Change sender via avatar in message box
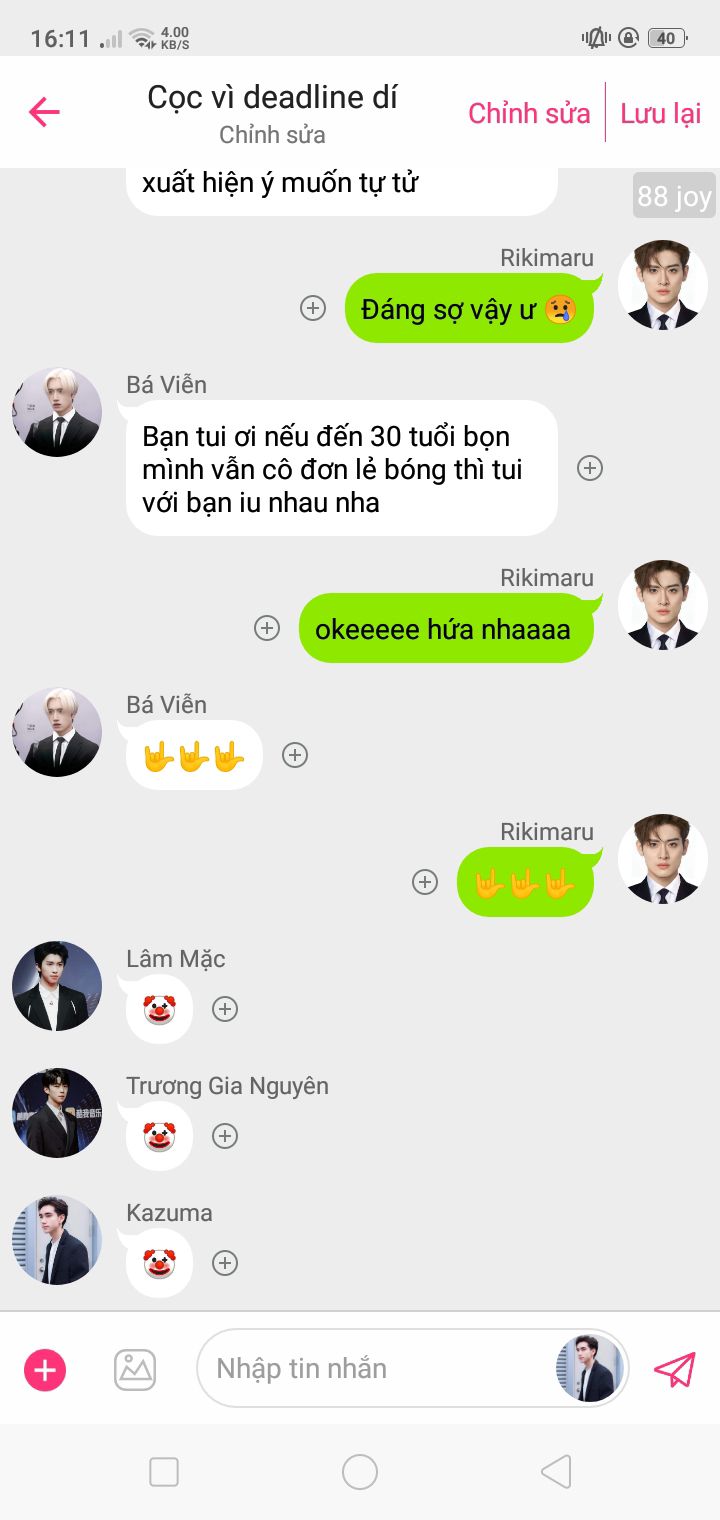This screenshot has width=720, height=1520. tap(590, 1368)
